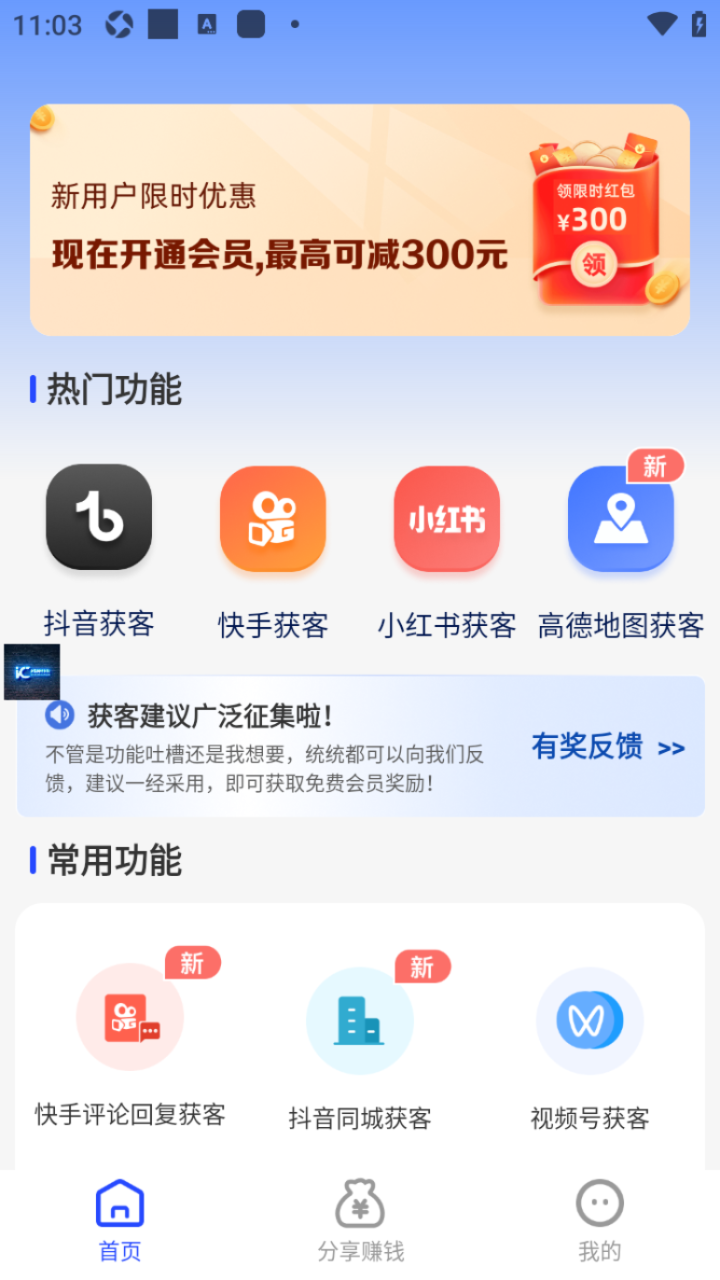Open 小红书获客 feature
Image resolution: width=720 pixels, height=1280 pixels.
point(447,518)
